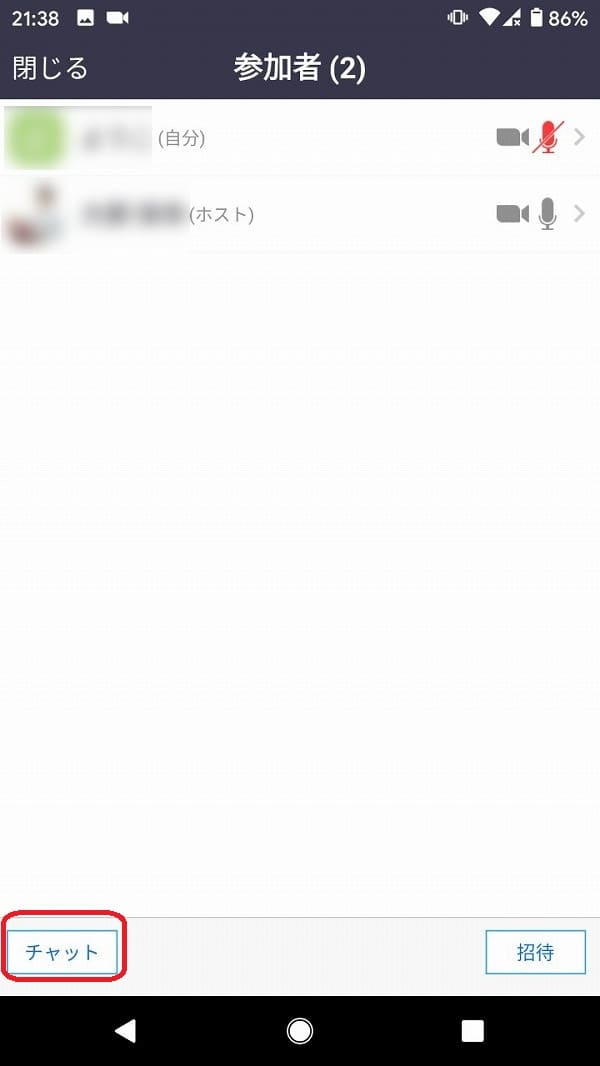Go back with the system back button
600x1066 pixels.
pyautogui.click(x=125, y=1031)
